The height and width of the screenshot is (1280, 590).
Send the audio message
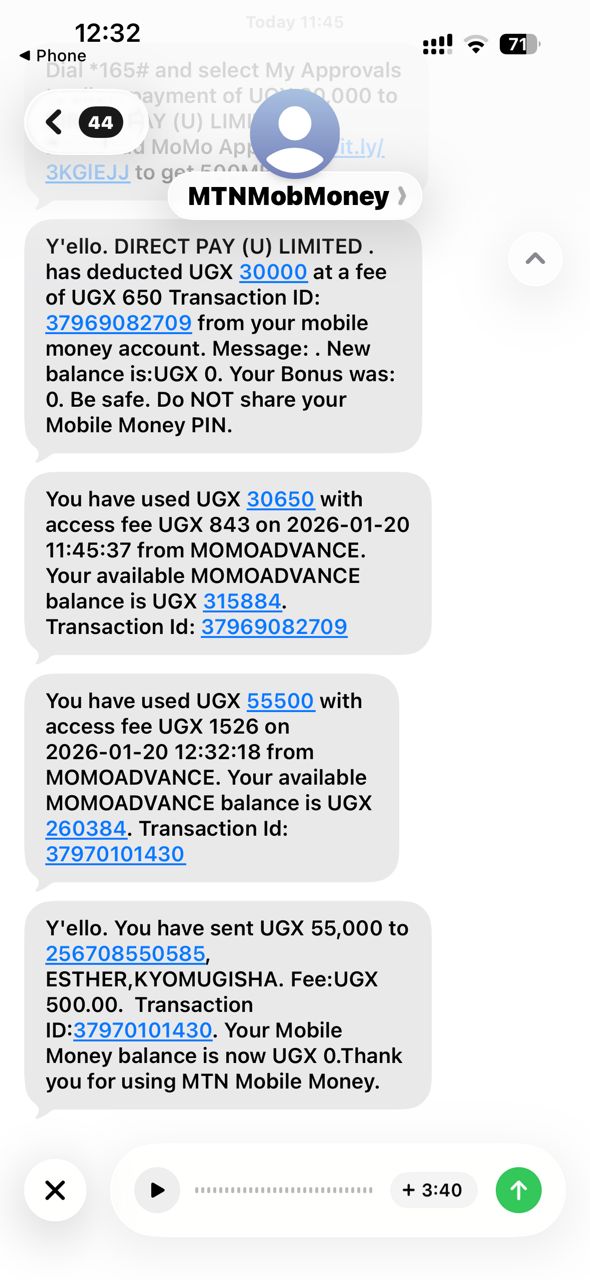tap(518, 1190)
